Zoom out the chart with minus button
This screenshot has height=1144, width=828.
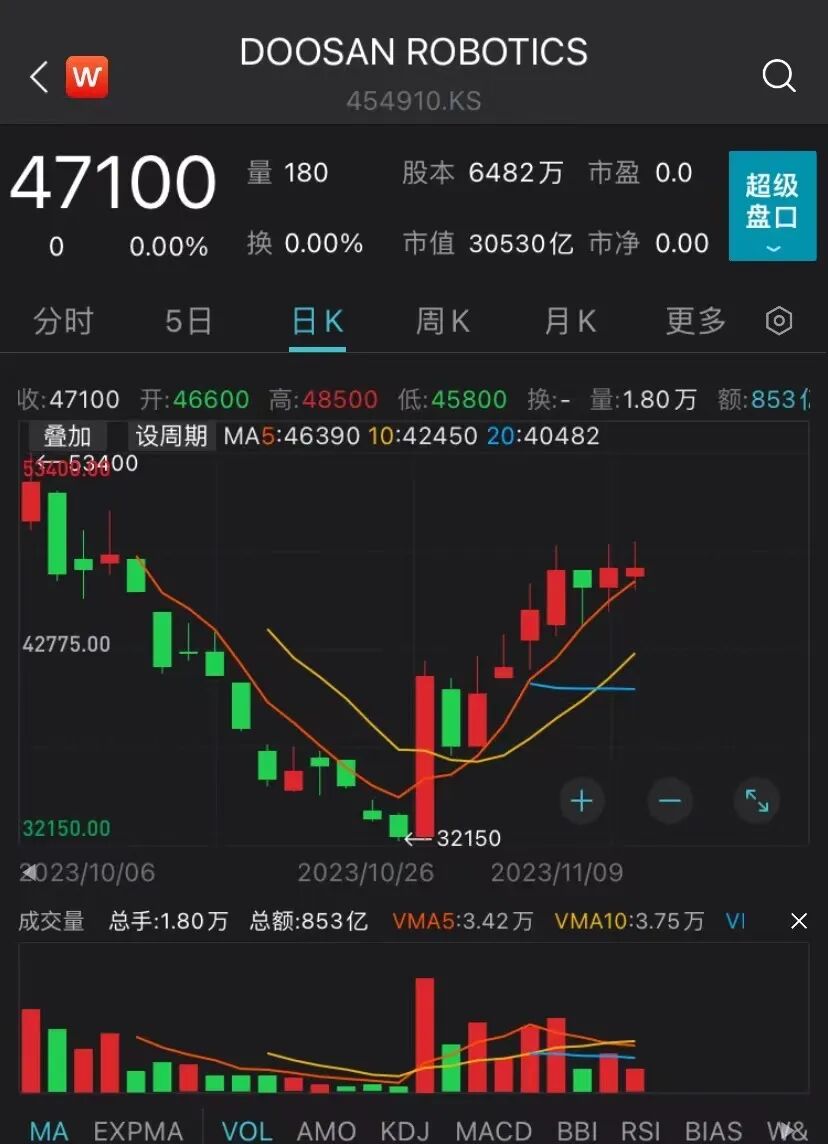click(x=669, y=801)
